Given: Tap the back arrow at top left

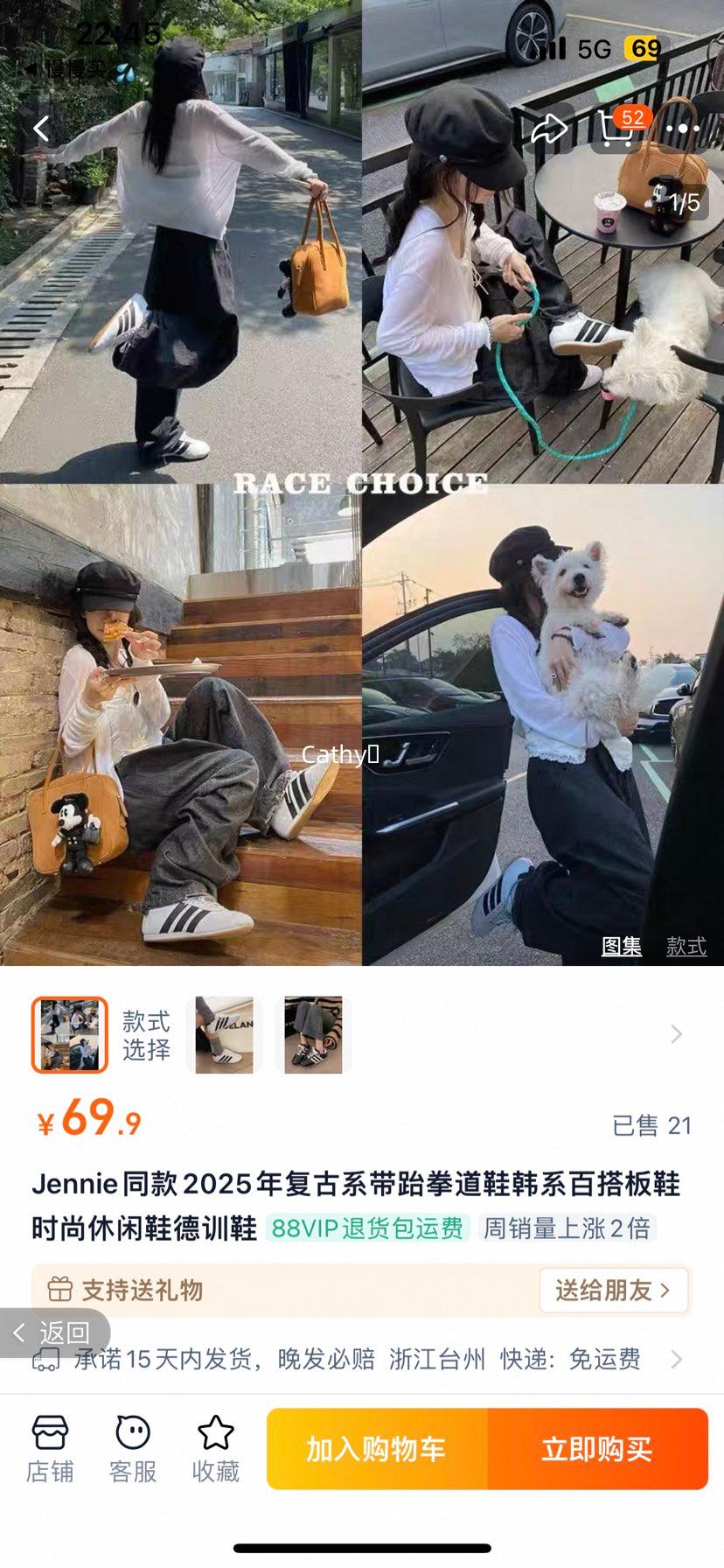Looking at the screenshot, I should (41, 127).
